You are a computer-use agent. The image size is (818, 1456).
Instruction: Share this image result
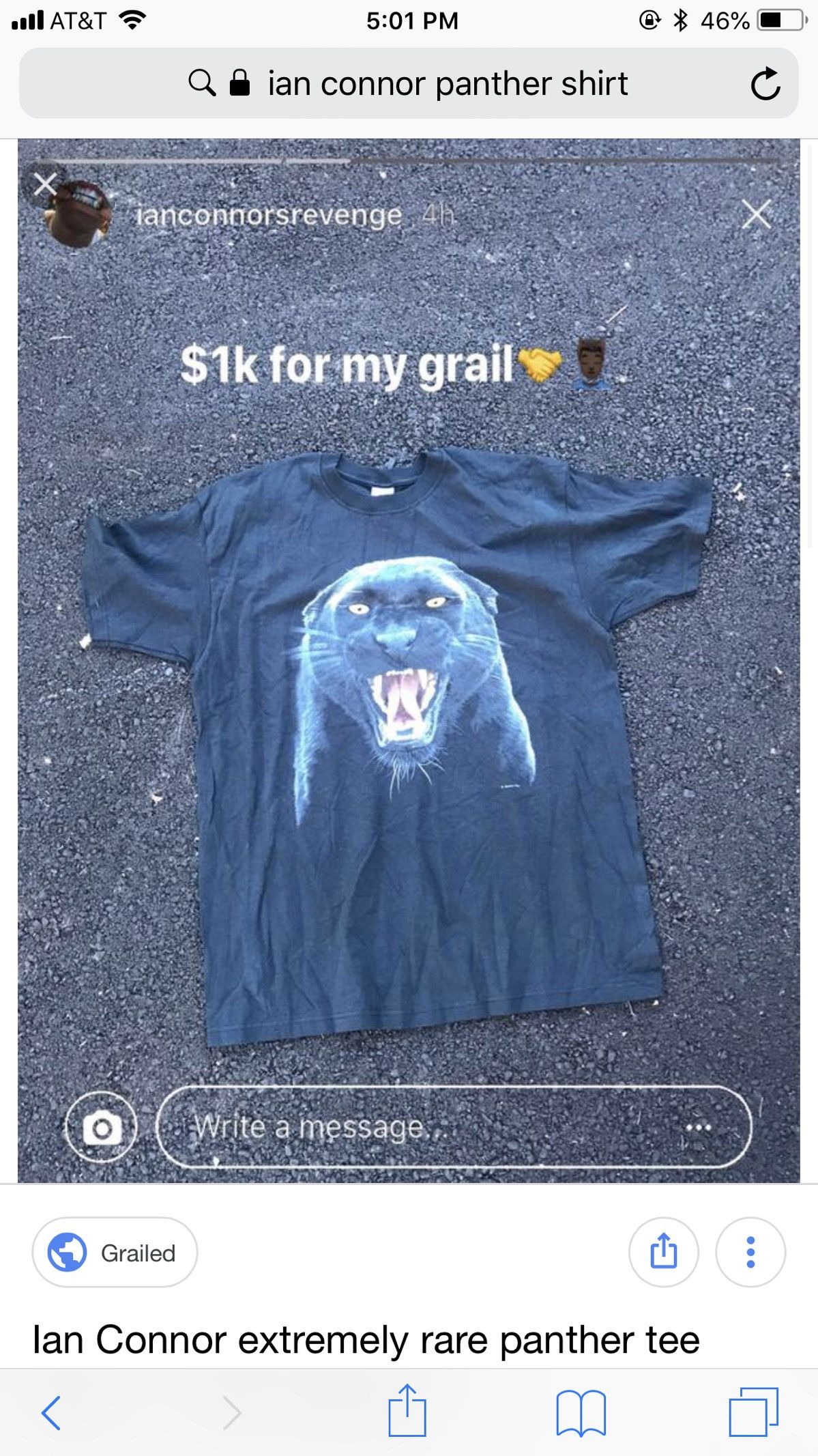click(x=663, y=1253)
